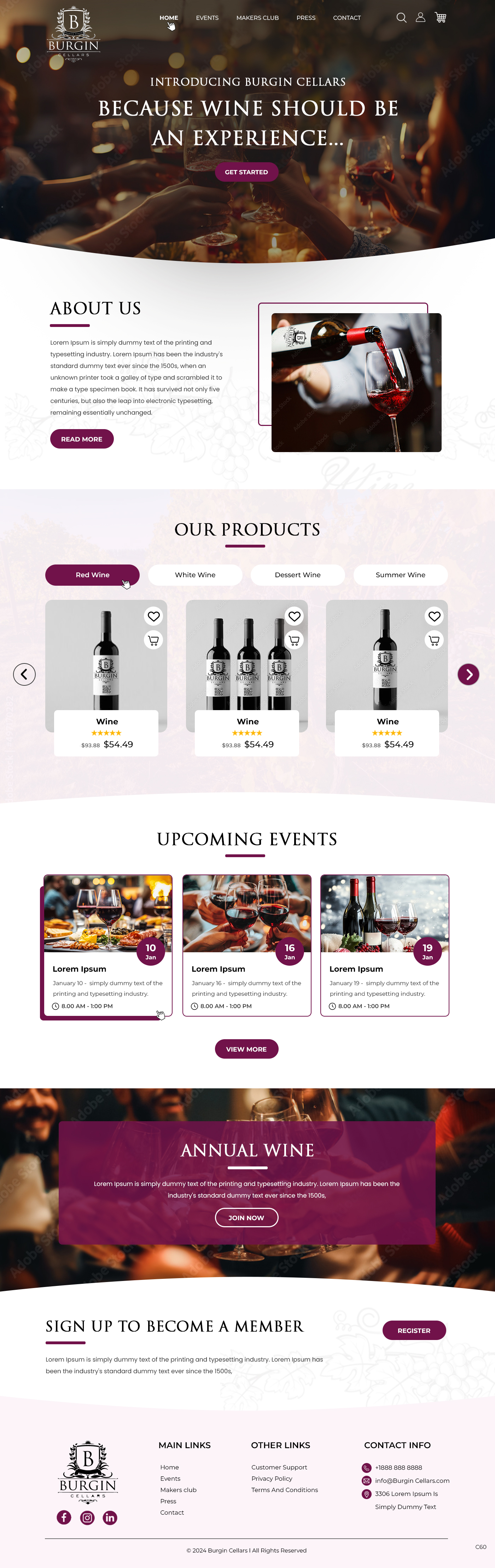Switch to the White Wine category
The image size is (495, 1568).
click(x=195, y=575)
